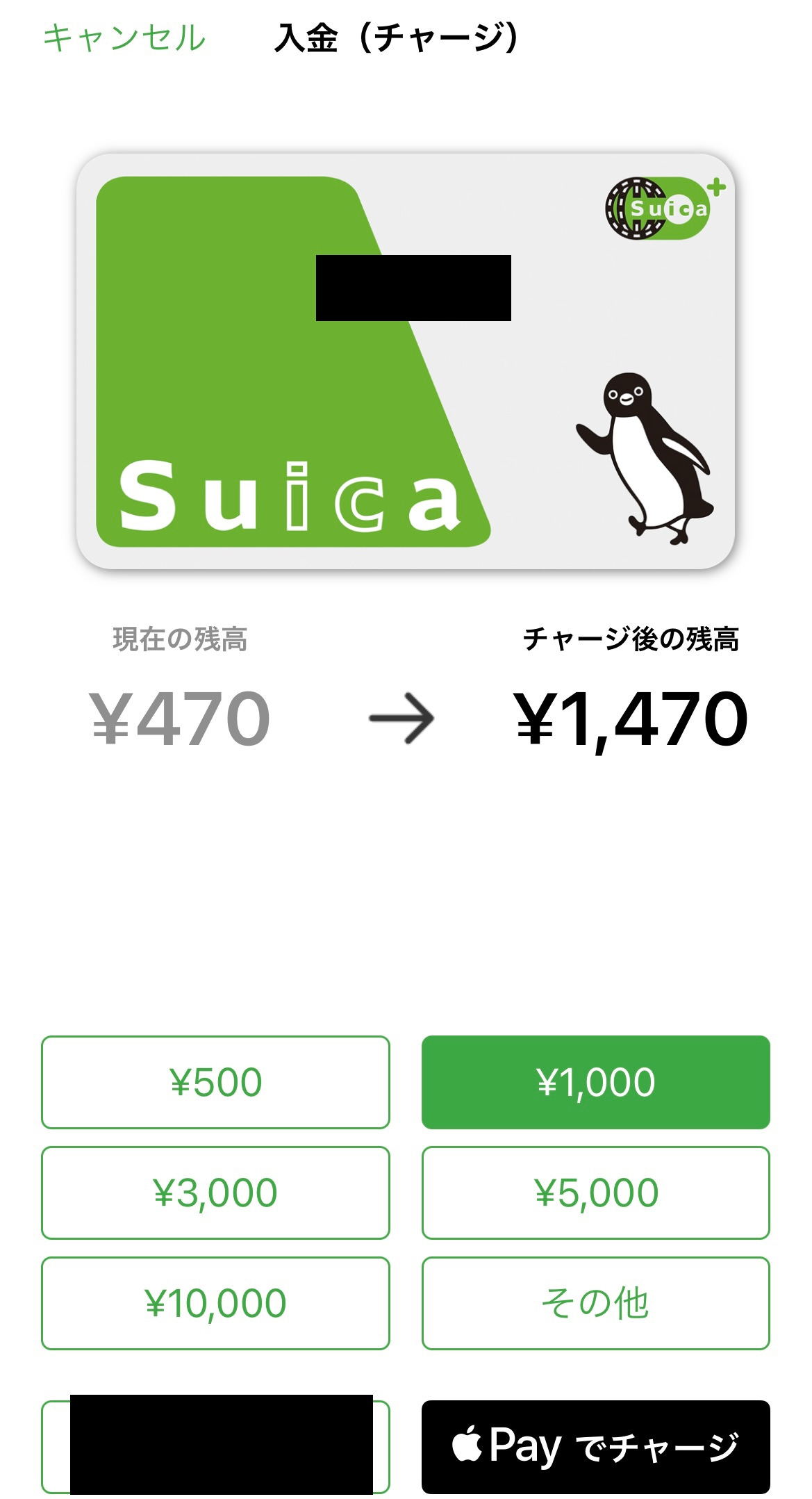Select the ¥1,000 charge amount

(x=596, y=1083)
